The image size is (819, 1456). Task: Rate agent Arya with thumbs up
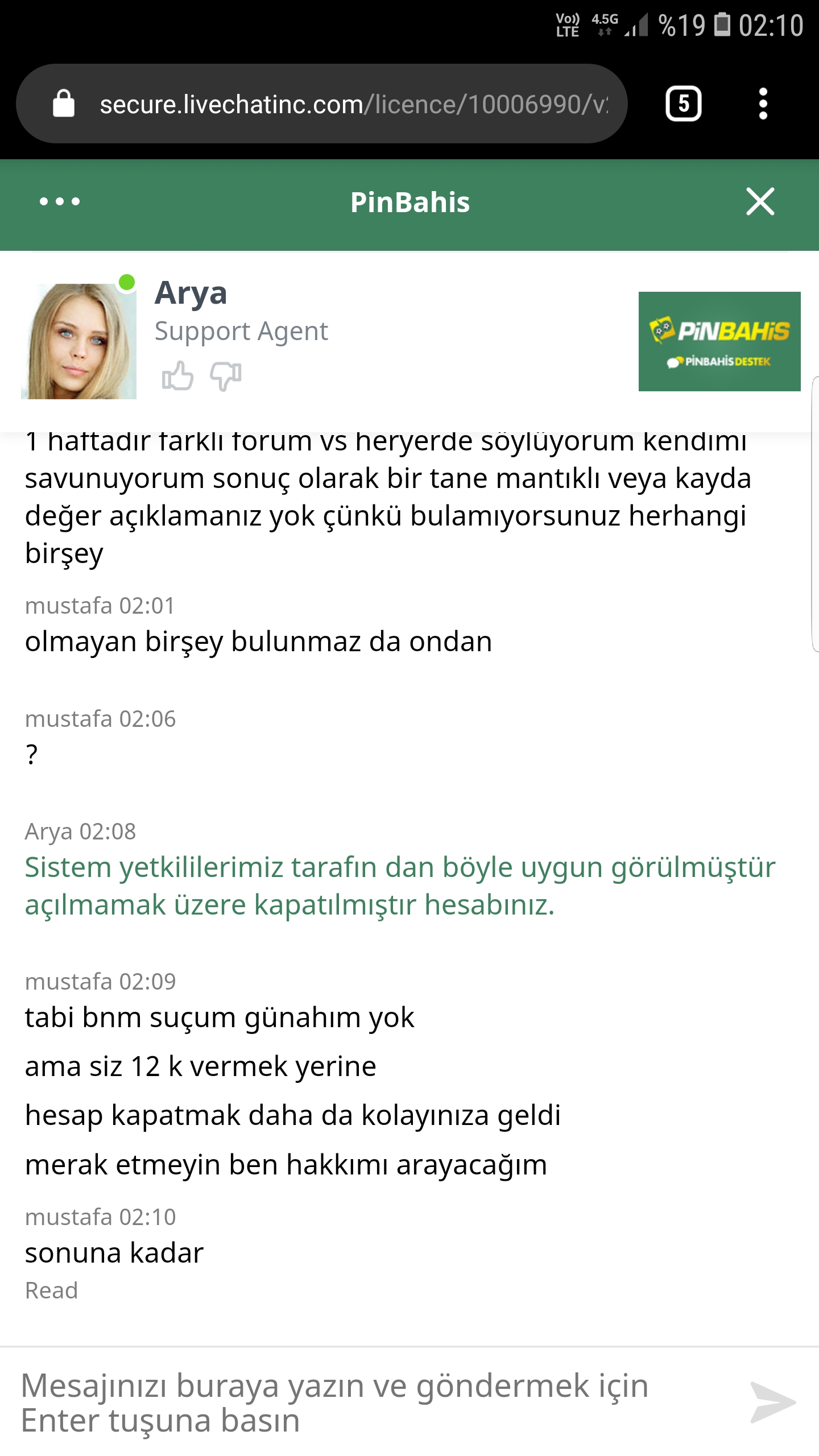177,376
